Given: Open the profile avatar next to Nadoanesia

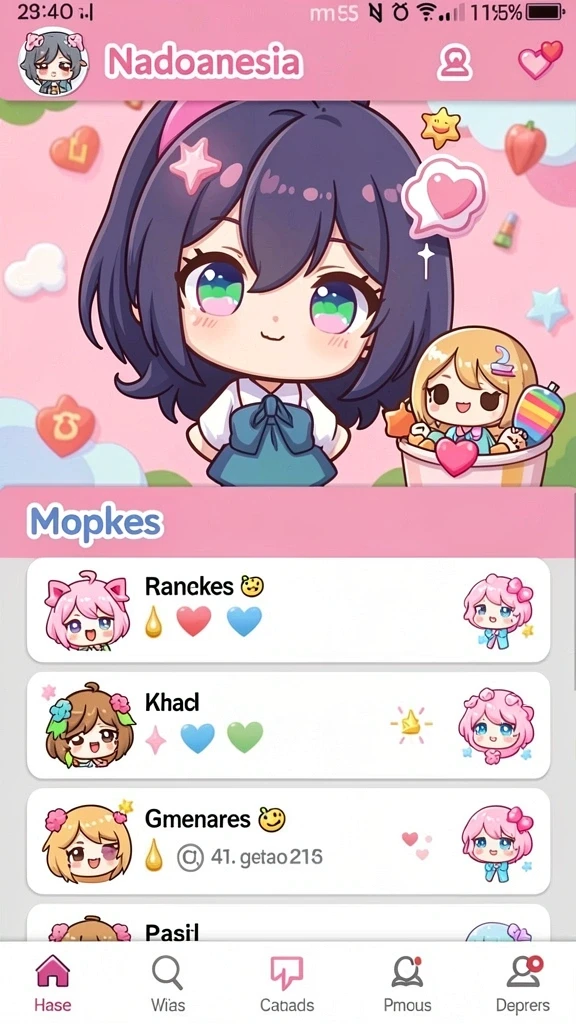Looking at the screenshot, I should (x=52, y=62).
